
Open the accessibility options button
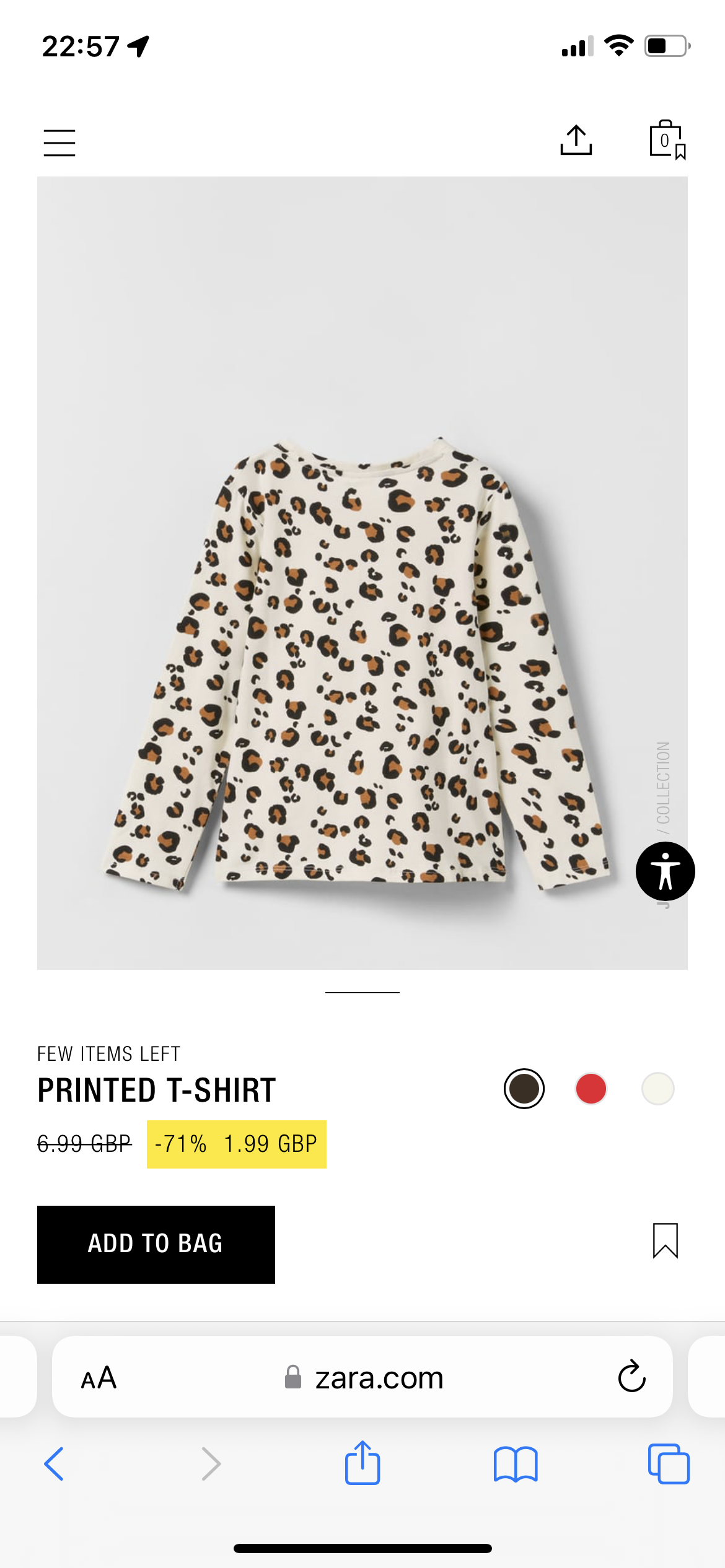pos(666,871)
